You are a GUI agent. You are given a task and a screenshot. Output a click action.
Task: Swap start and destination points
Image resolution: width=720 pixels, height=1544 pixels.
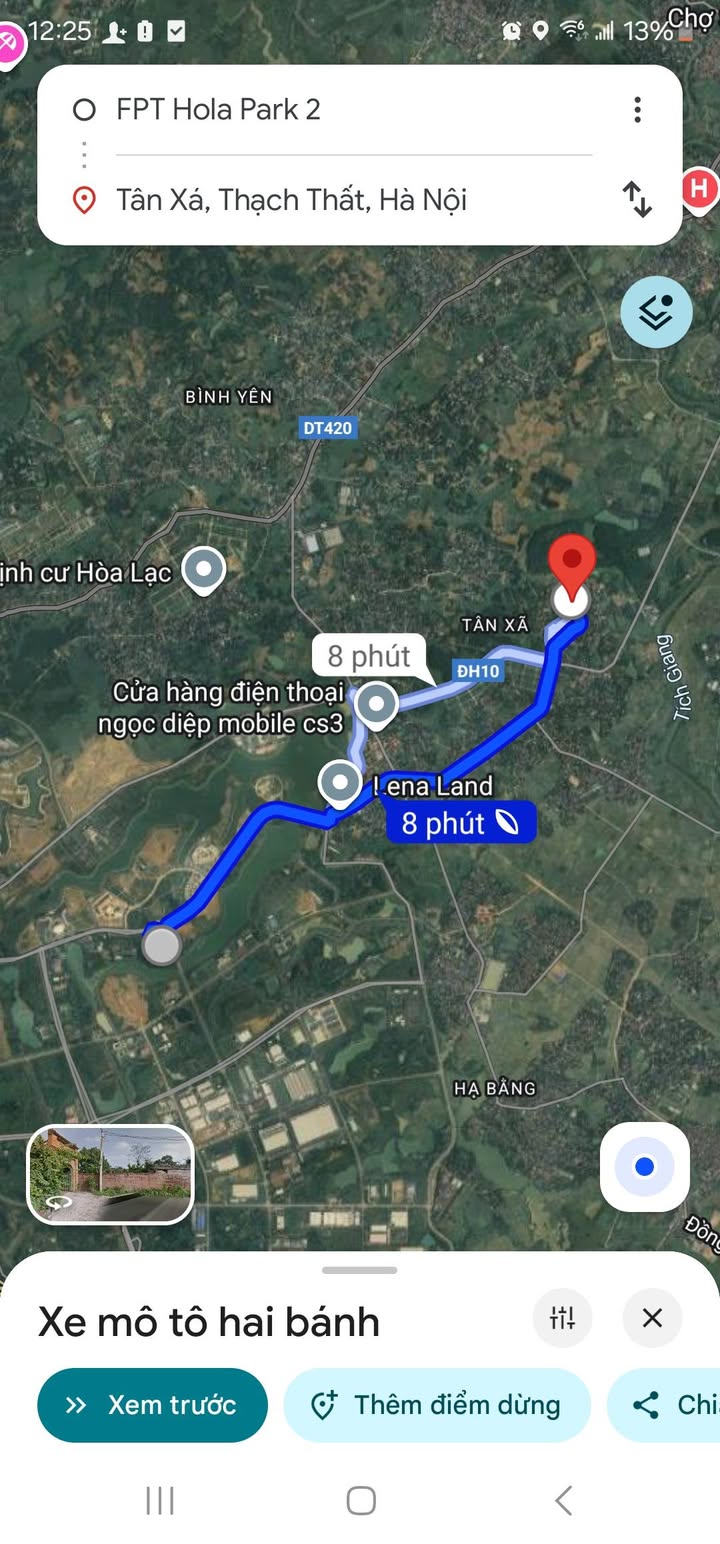click(x=637, y=199)
